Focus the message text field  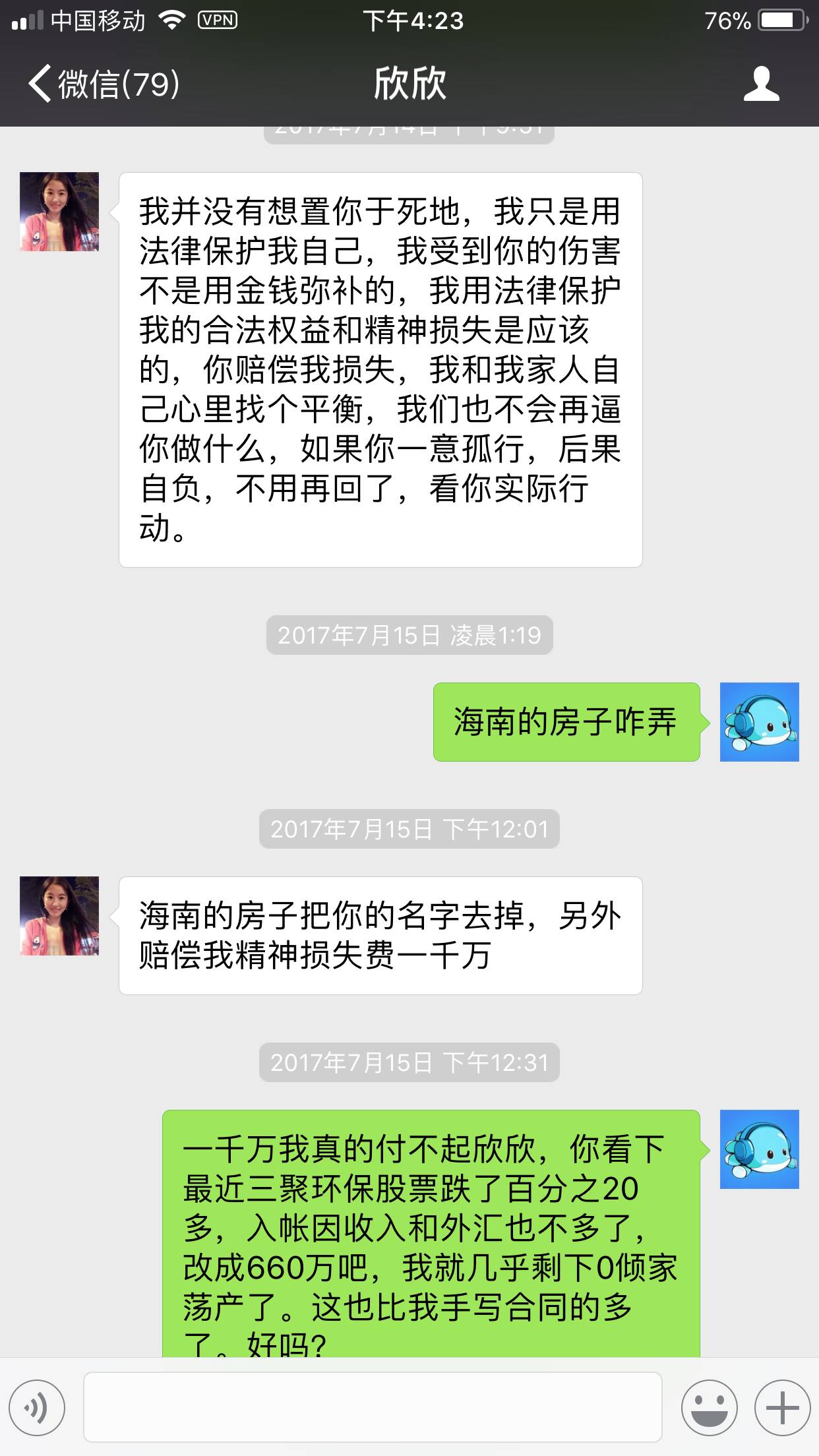(373, 1407)
